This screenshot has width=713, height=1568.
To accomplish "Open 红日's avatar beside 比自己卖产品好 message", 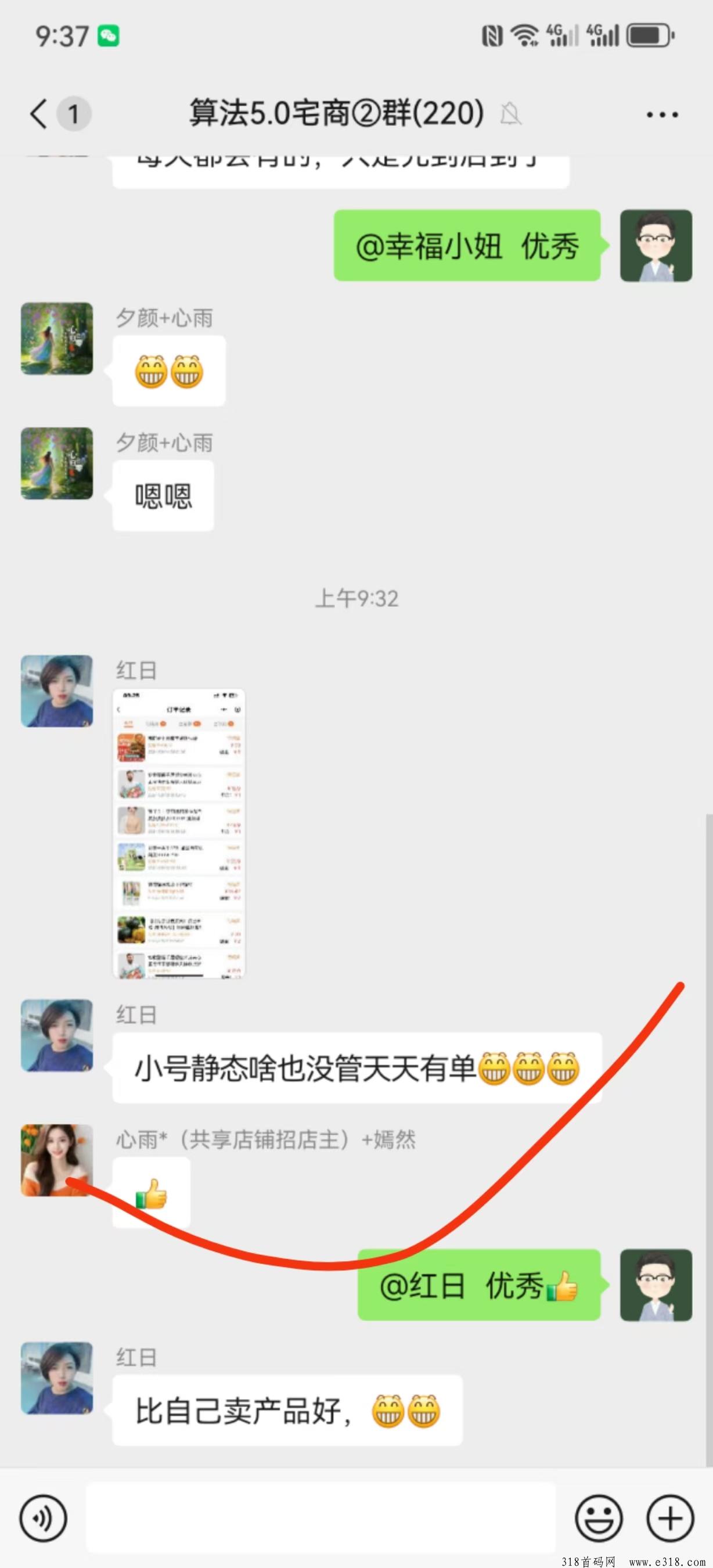I will pyautogui.click(x=57, y=1378).
